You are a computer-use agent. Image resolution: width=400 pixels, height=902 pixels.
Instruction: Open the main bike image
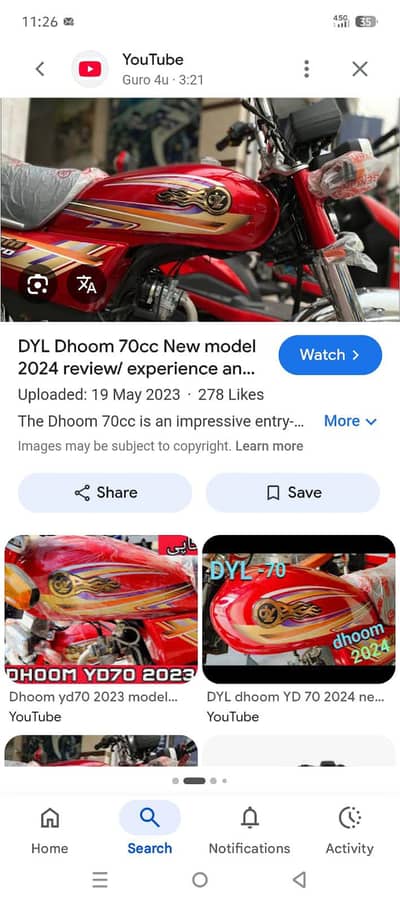[x=200, y=209]
